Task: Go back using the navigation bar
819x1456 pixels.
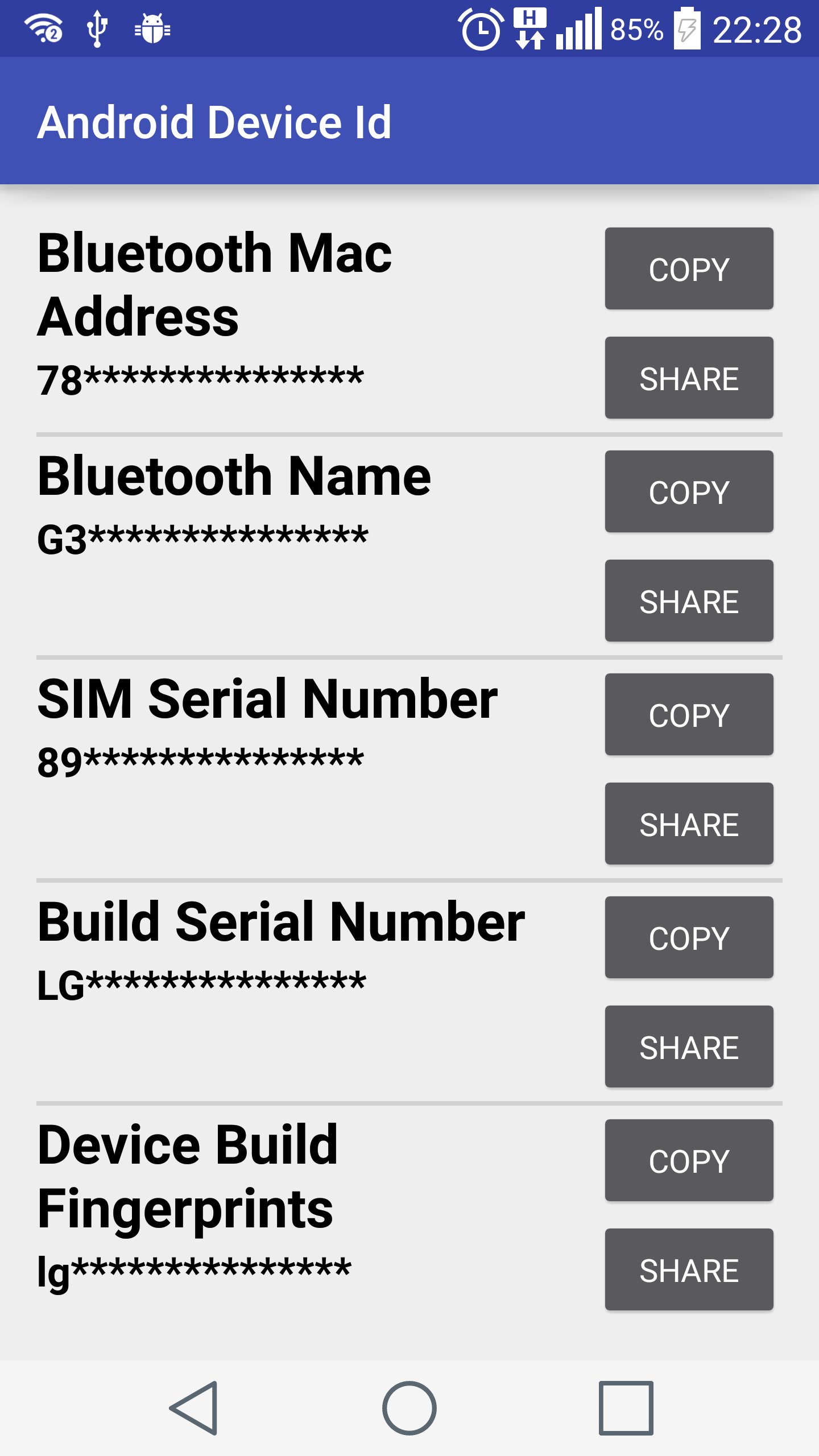Action: [194, 1408]
